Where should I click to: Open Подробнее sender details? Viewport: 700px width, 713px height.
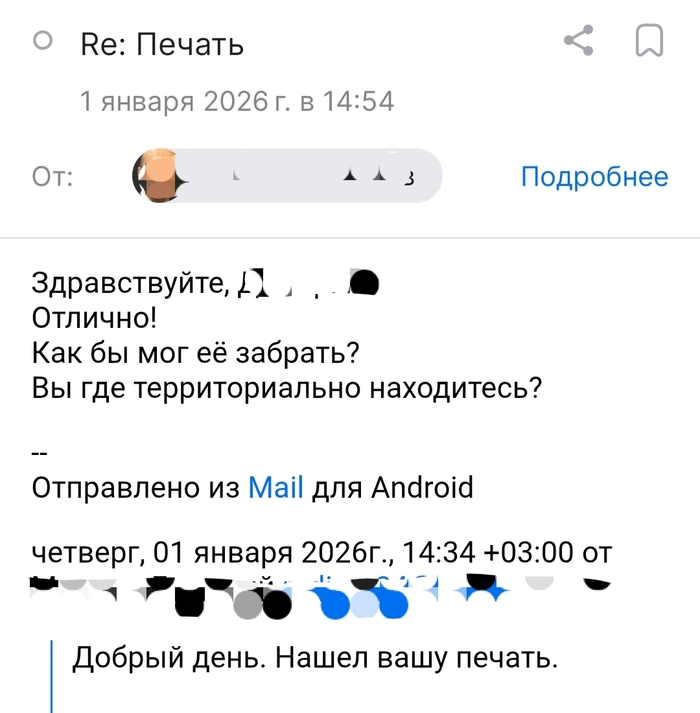coord(594,177)
